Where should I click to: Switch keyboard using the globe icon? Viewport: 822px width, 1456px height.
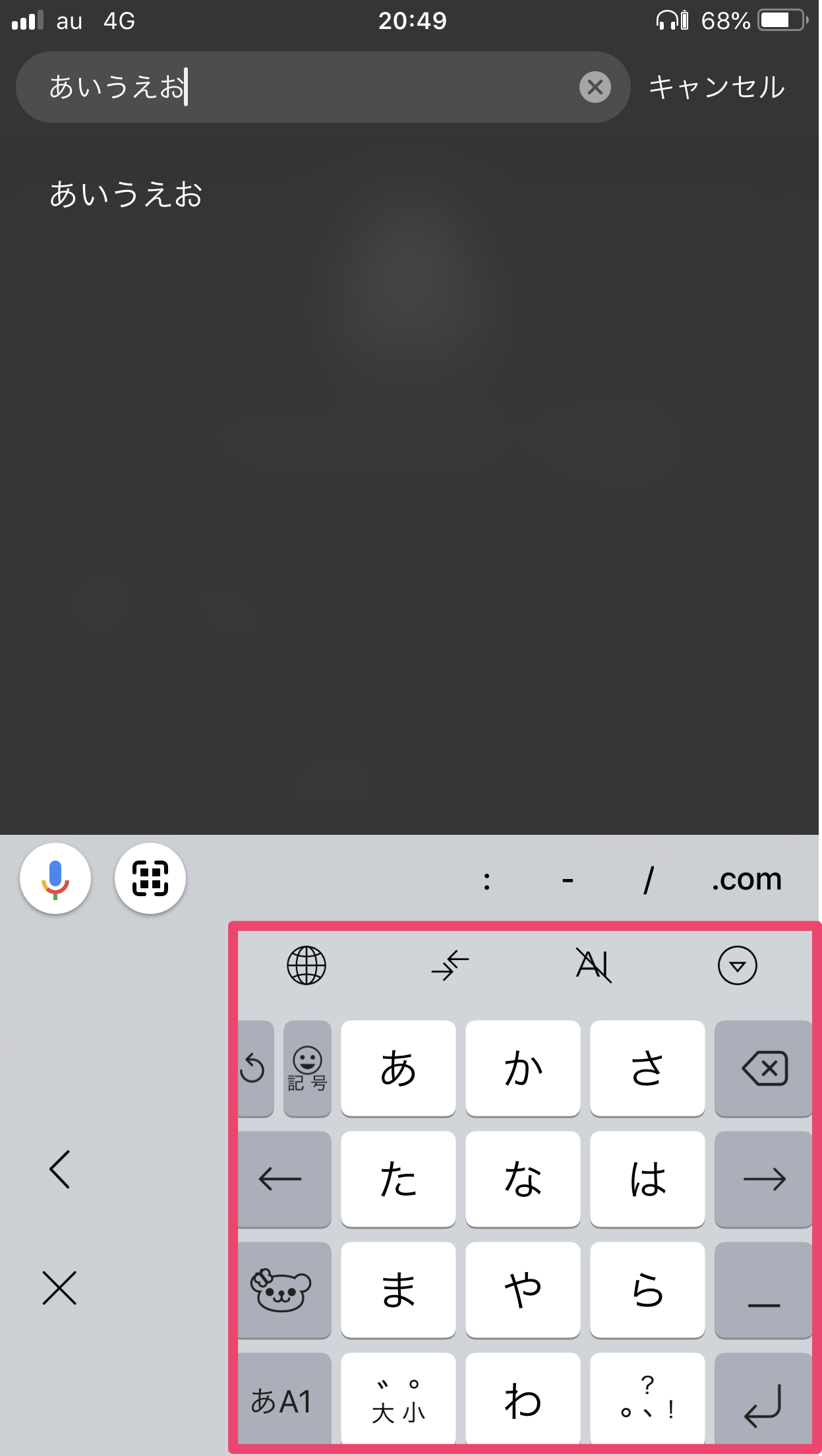pos(307,965)
